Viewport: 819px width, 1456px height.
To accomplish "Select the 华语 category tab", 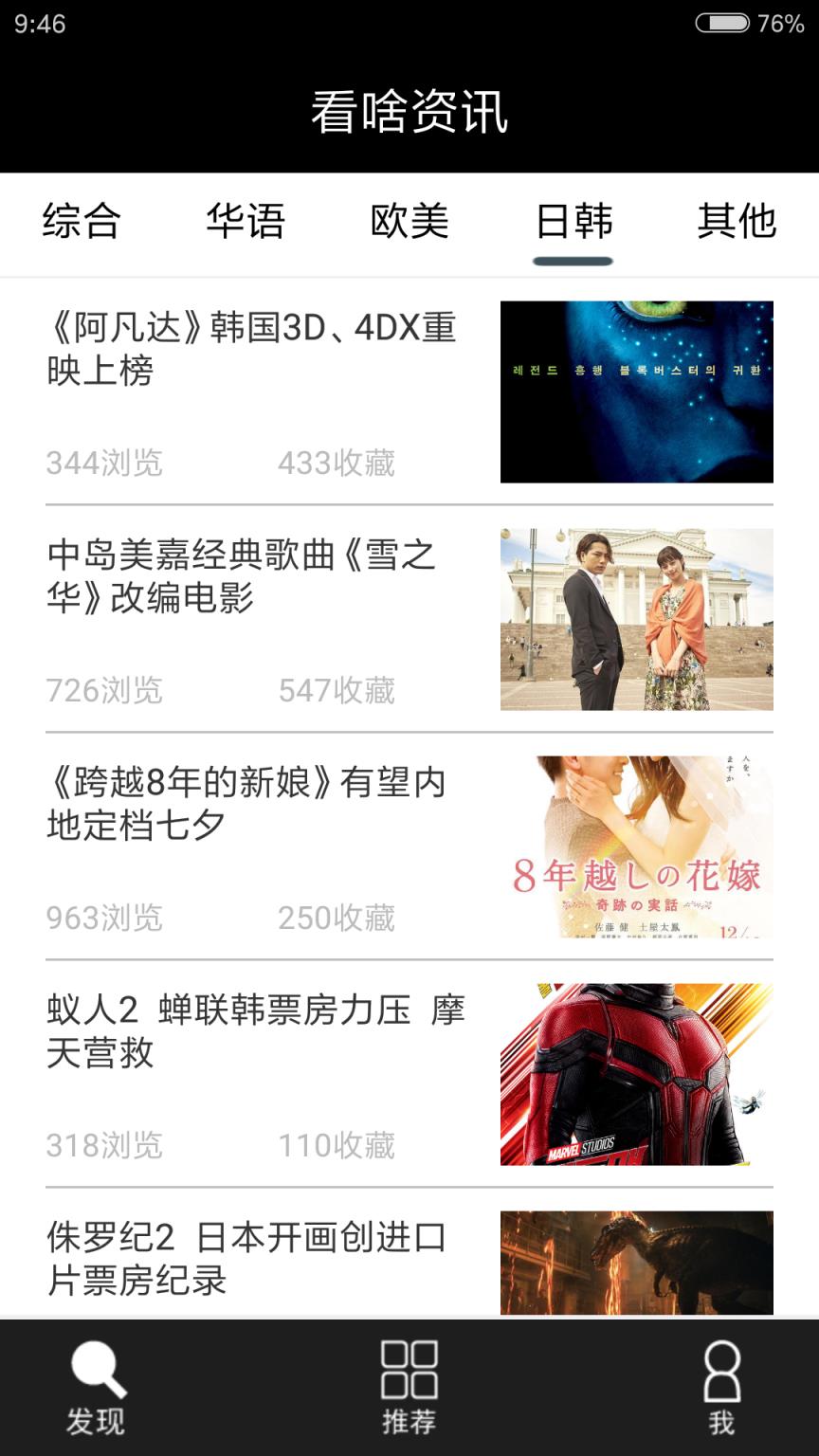I will 246,223.
